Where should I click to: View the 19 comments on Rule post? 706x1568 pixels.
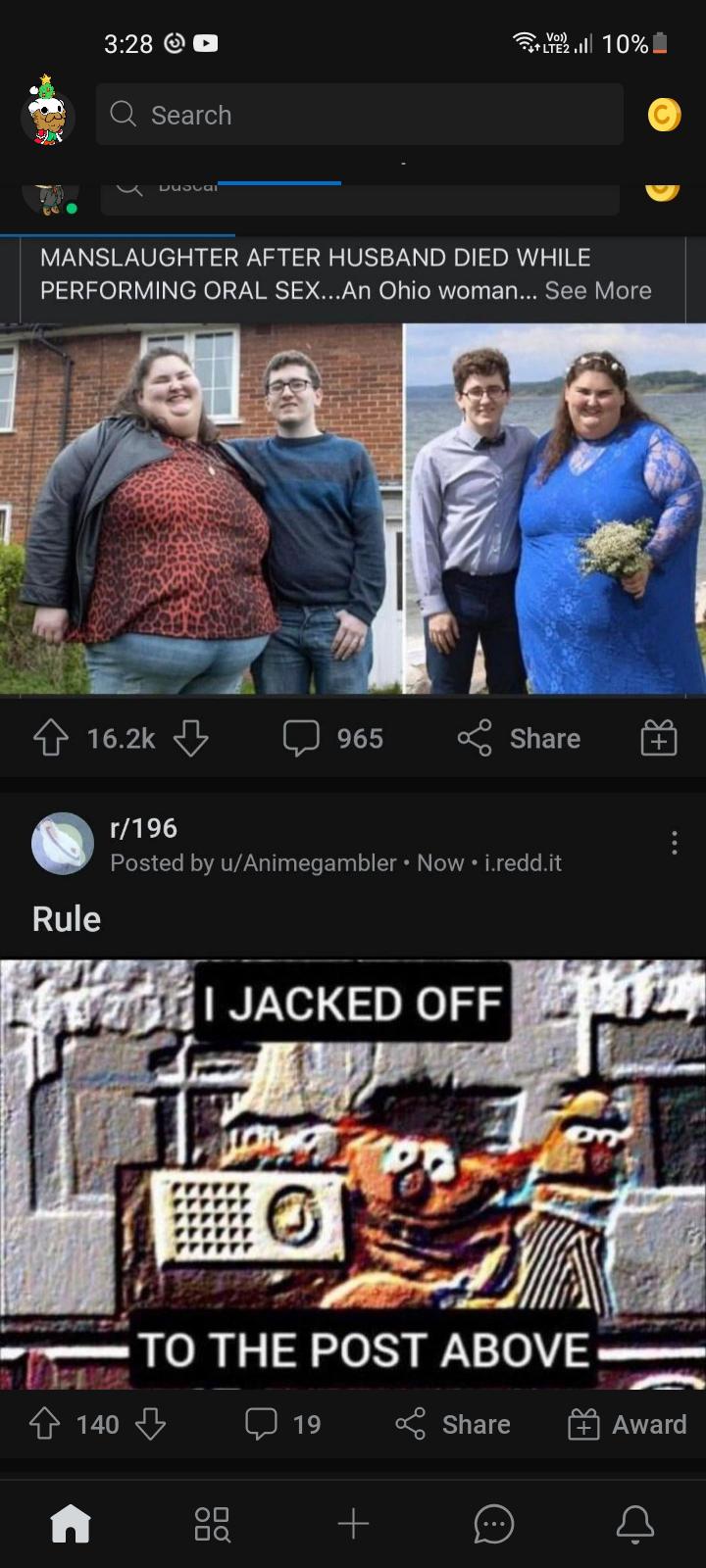[x=283, y=1424]
